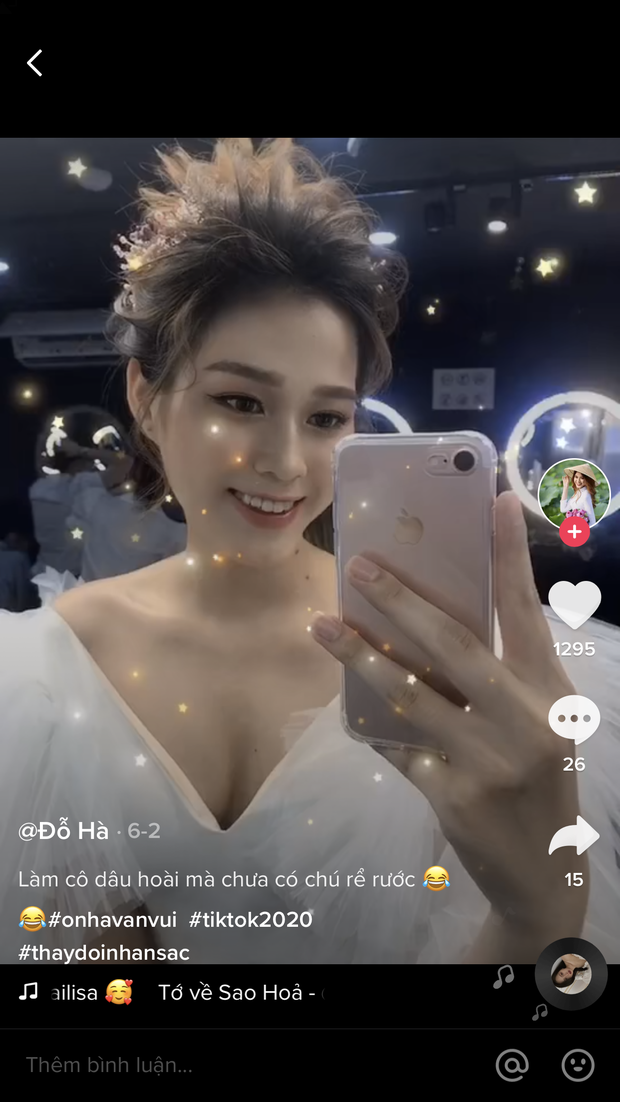Open the #thaydoinhansac hashtag
The height and width of the screenshot is (1102, 620).
(x=104, y=952)
